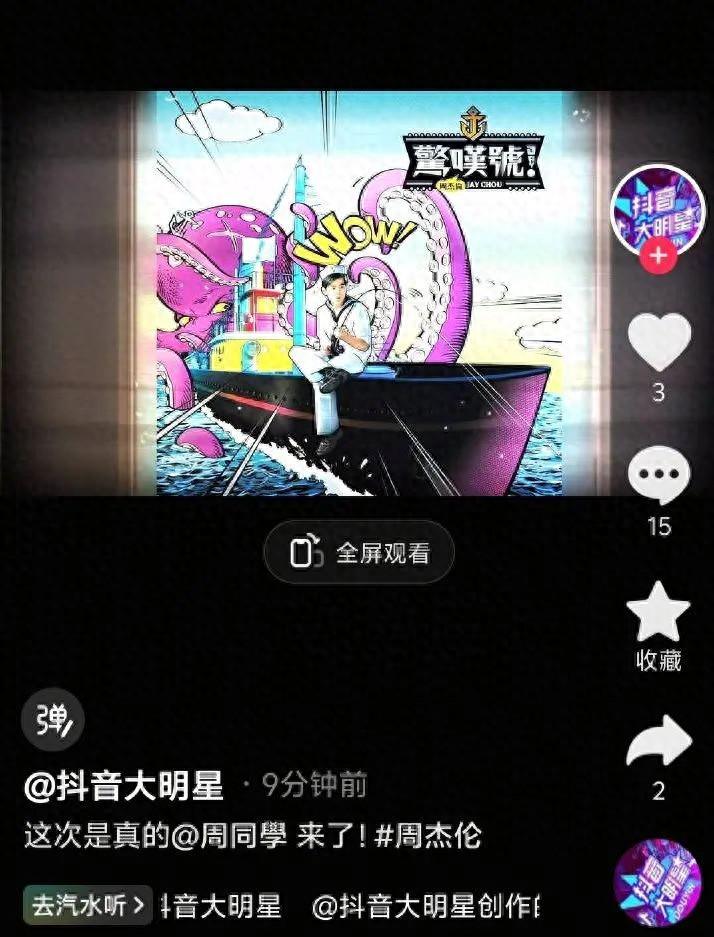Add video to 收藏 favorites
This screenshot has width=714, height=937.
(658, 611)
